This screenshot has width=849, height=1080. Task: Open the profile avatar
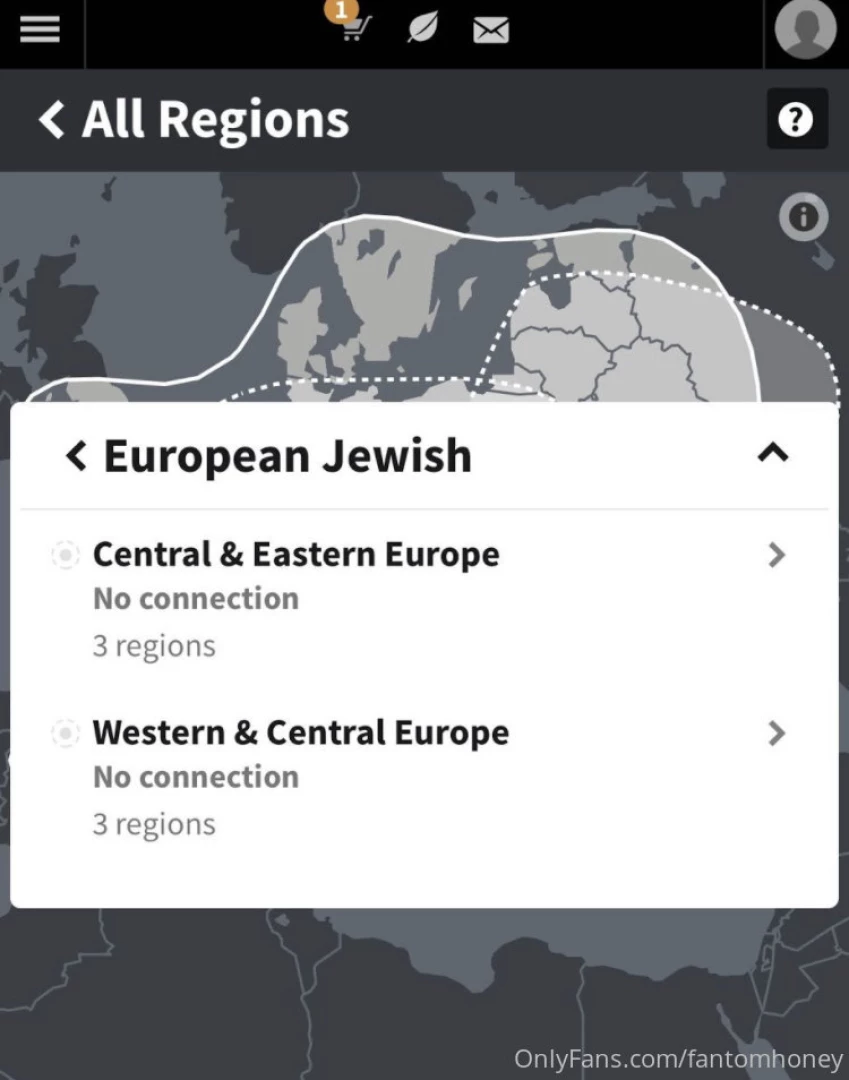805,30
